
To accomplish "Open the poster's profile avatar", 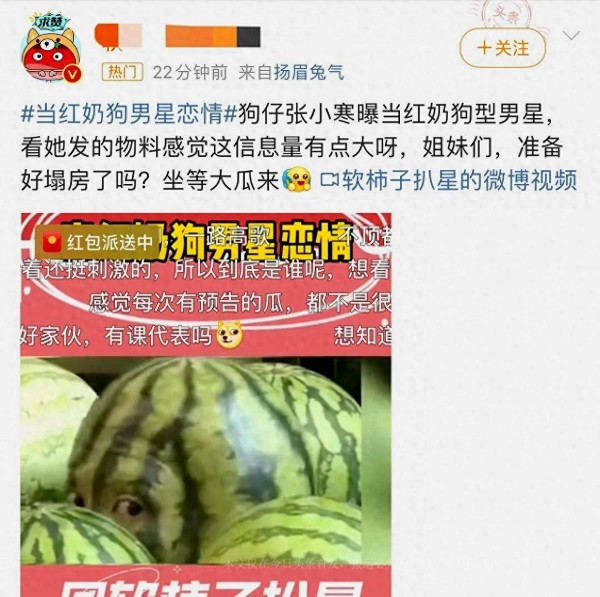I will click(x=50, y=49).
